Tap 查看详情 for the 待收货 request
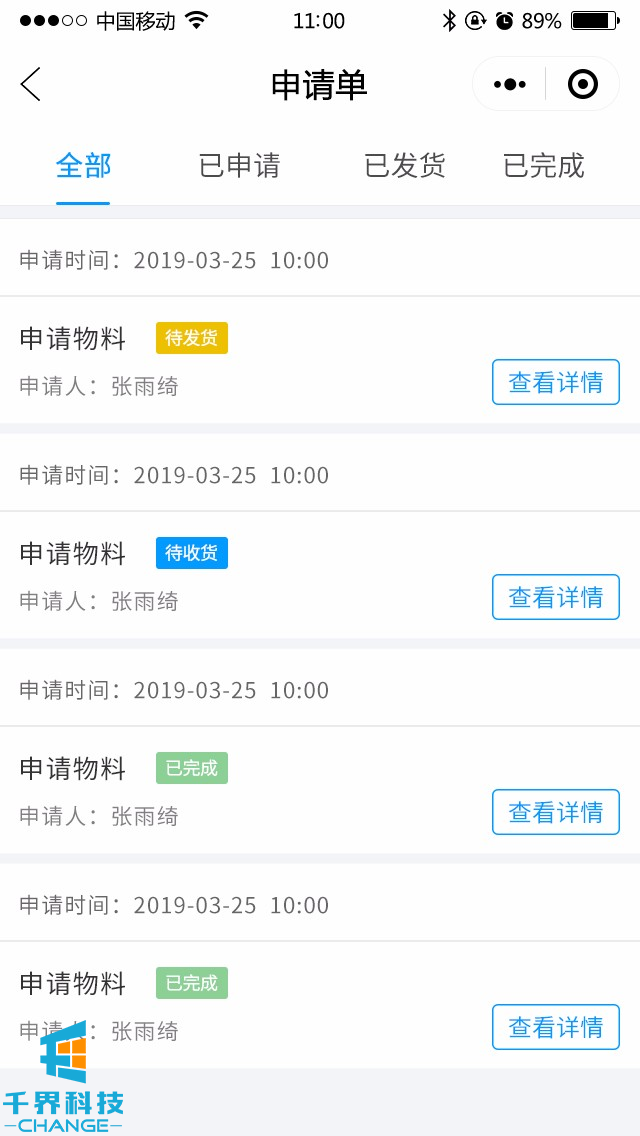The image size is (640, 1136). click(x=555, y=597)
